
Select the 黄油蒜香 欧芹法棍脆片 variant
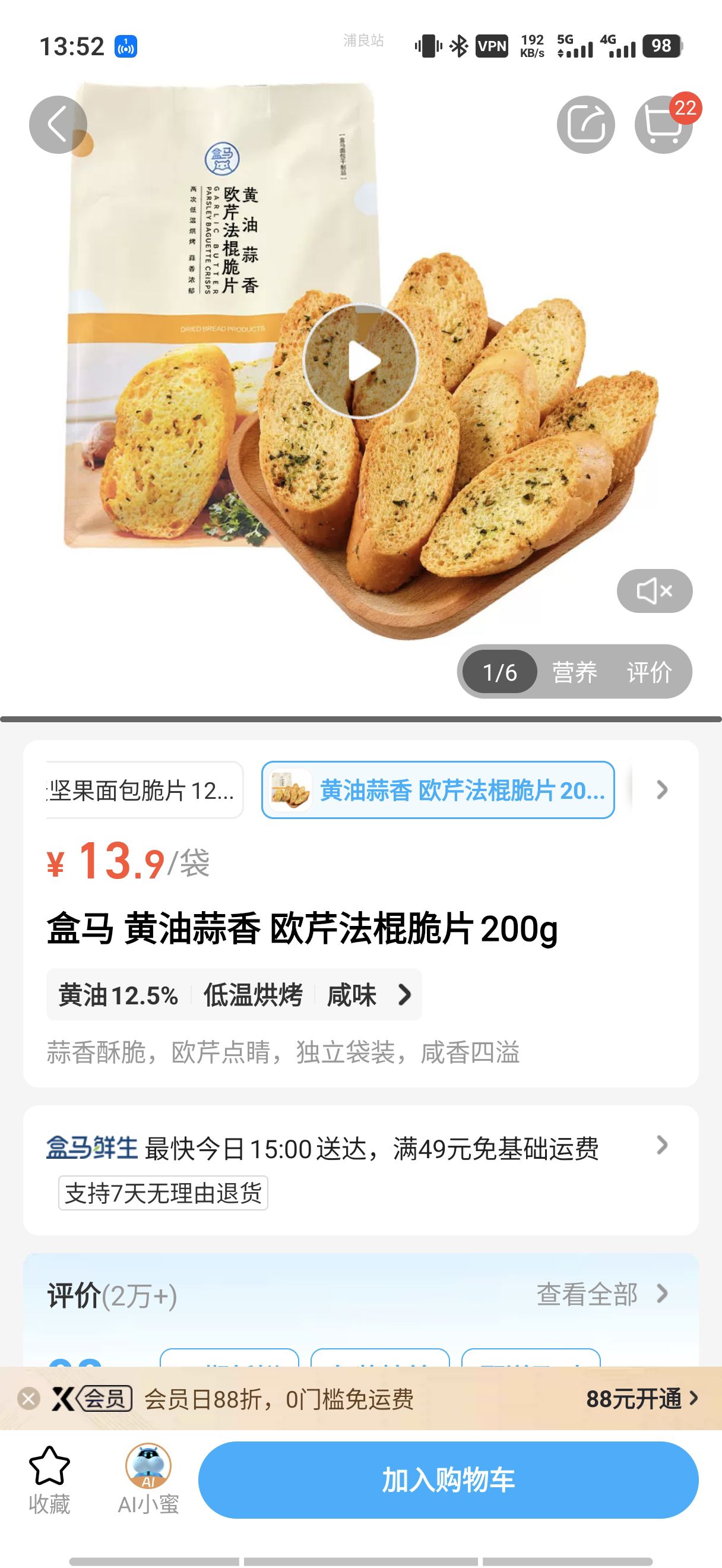coord(438,790)
